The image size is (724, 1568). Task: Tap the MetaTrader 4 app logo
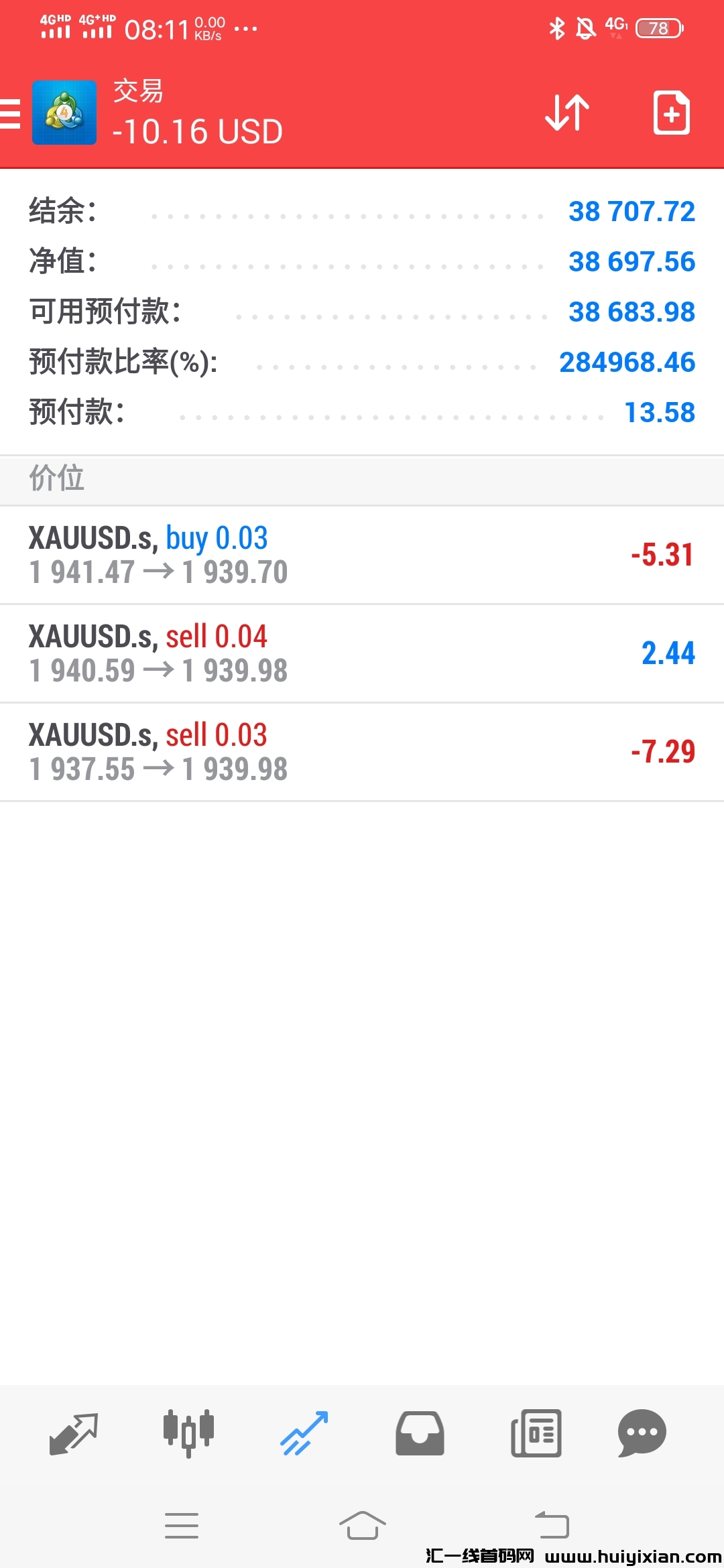(64, 113)
